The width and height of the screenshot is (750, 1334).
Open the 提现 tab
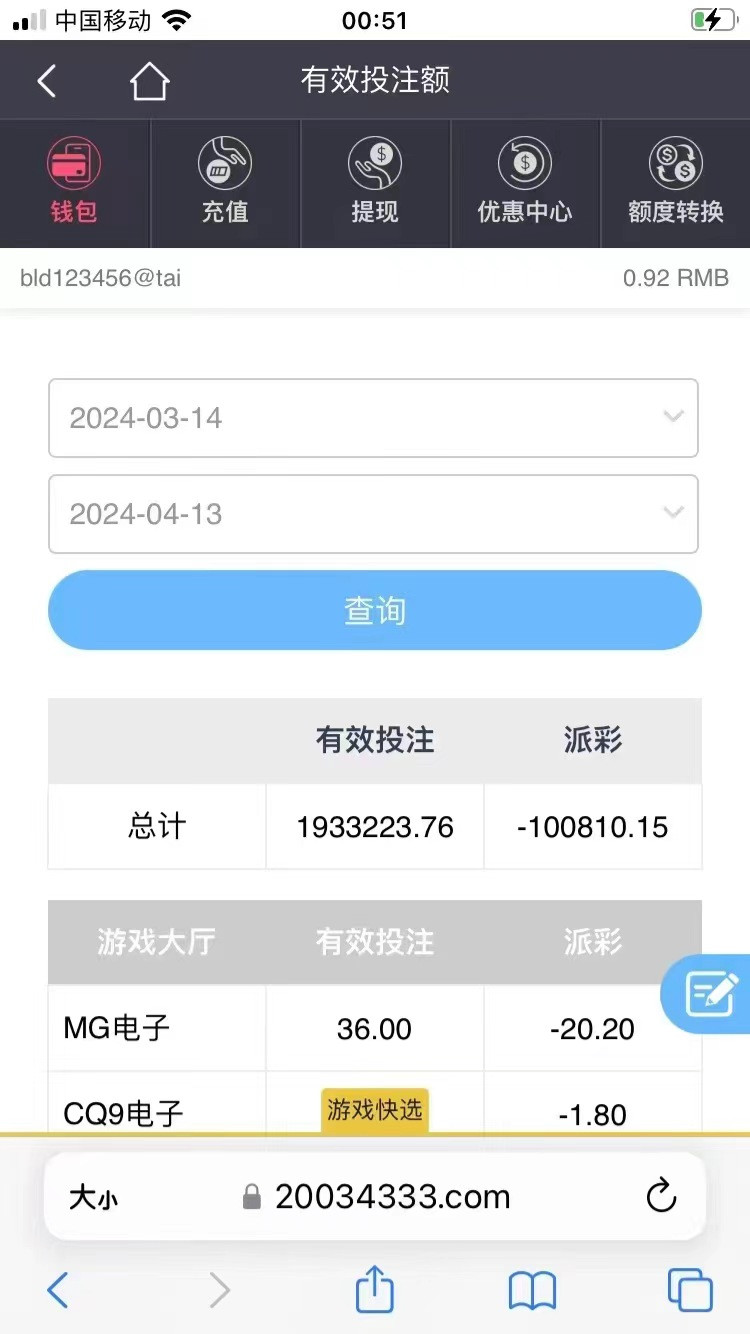point(375,184)
